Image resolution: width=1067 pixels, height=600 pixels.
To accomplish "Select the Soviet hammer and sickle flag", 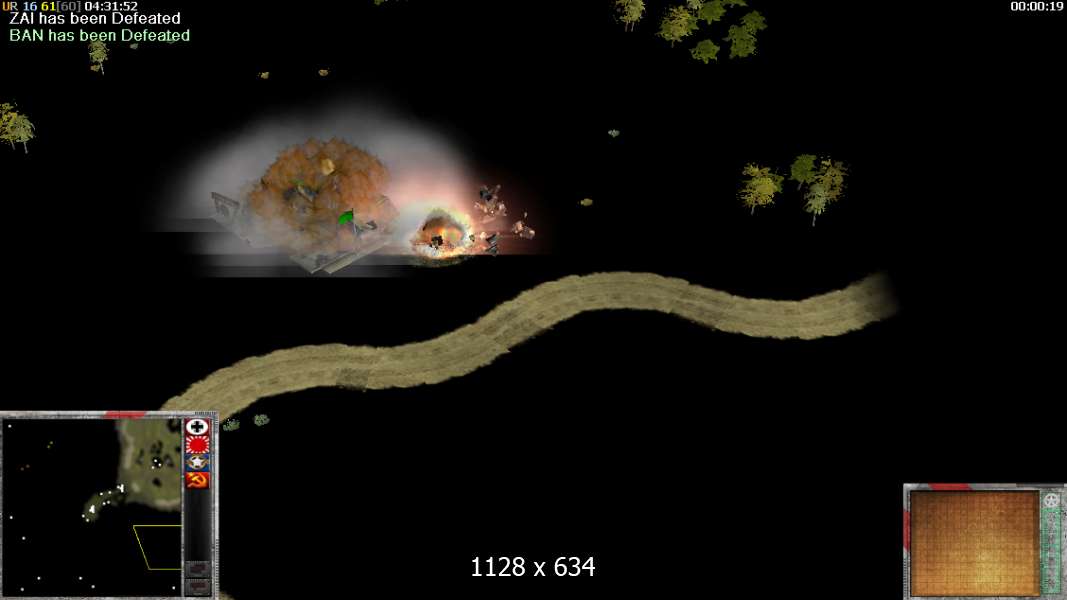I will click(197, 481).
